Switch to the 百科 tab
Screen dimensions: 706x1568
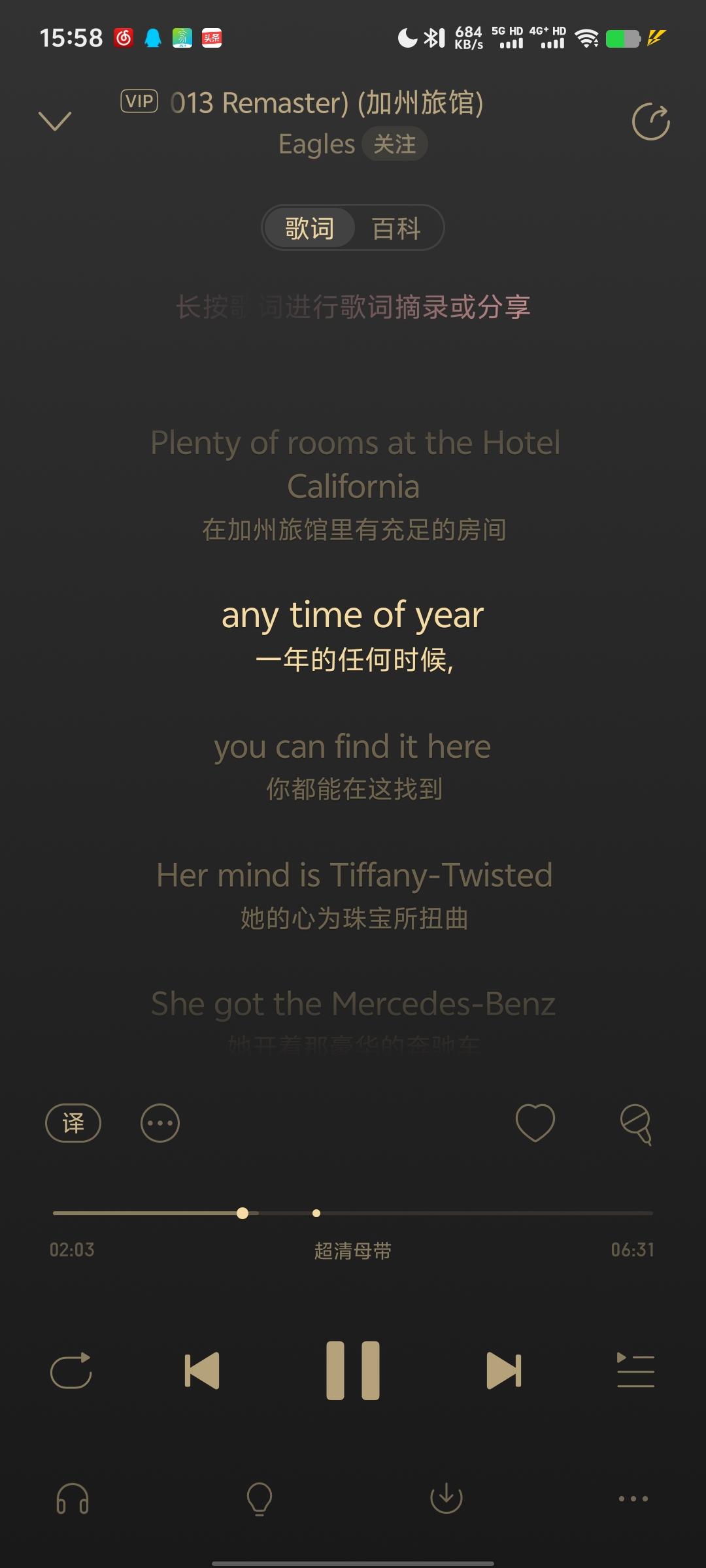point(396,228)
